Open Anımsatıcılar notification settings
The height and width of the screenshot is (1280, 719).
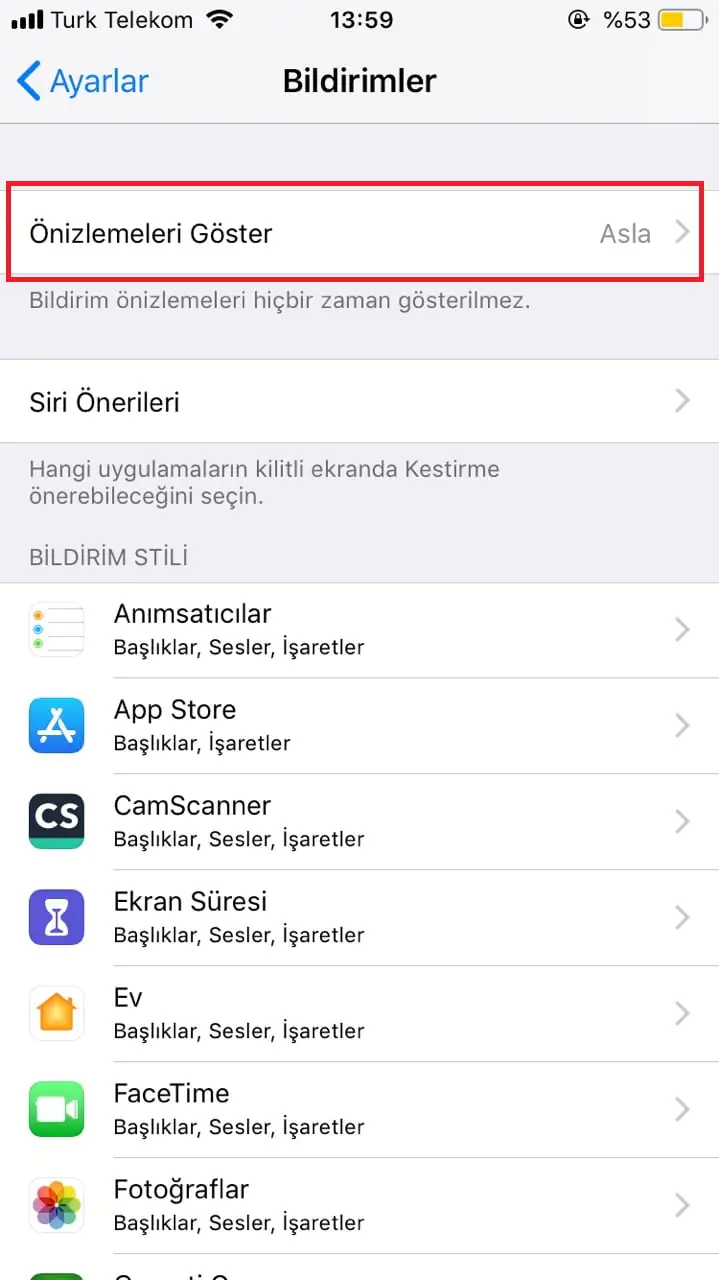(x=359, y=630)
